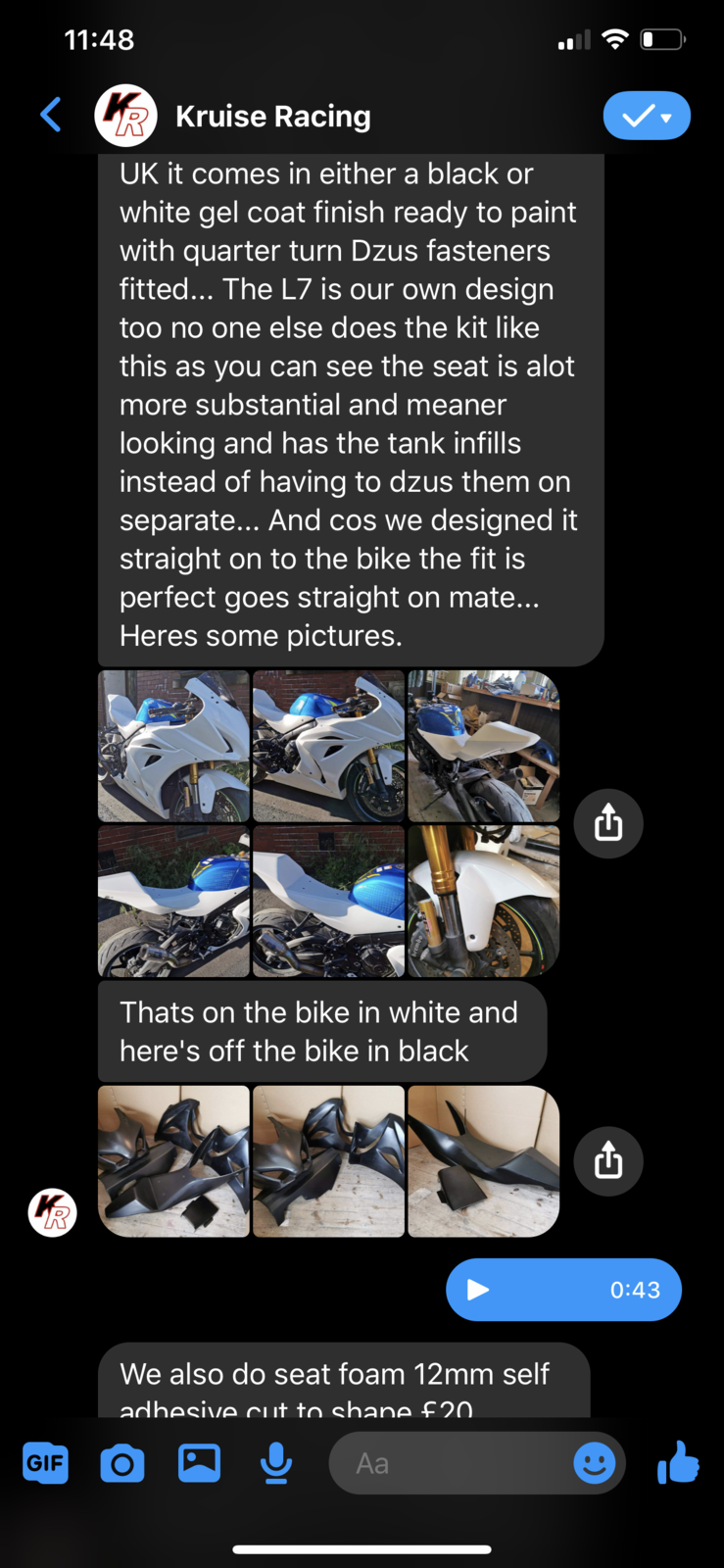Open the first black fairing kit photo

click(174, 1161)
